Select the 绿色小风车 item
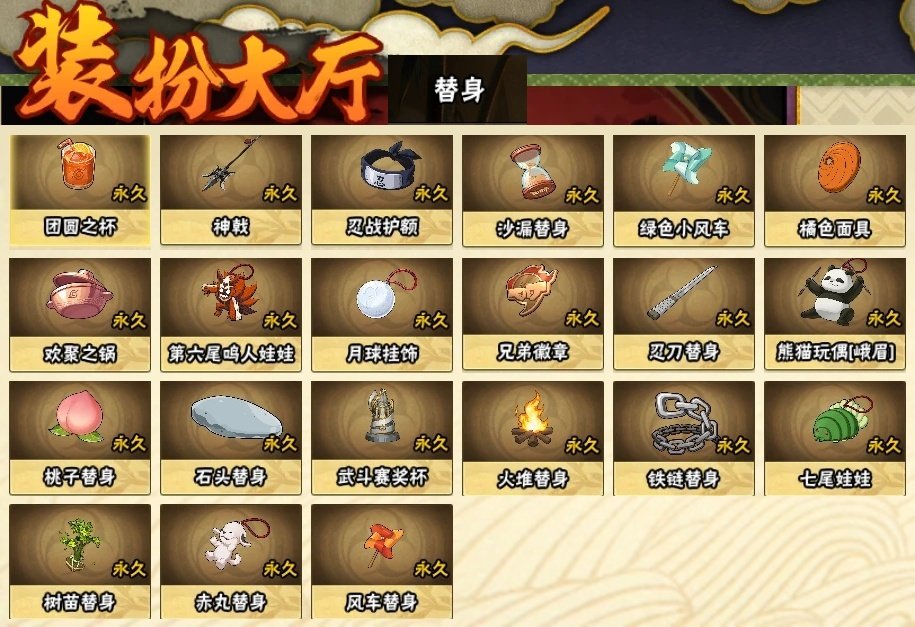915x627 pixels. tap(684, 190)
